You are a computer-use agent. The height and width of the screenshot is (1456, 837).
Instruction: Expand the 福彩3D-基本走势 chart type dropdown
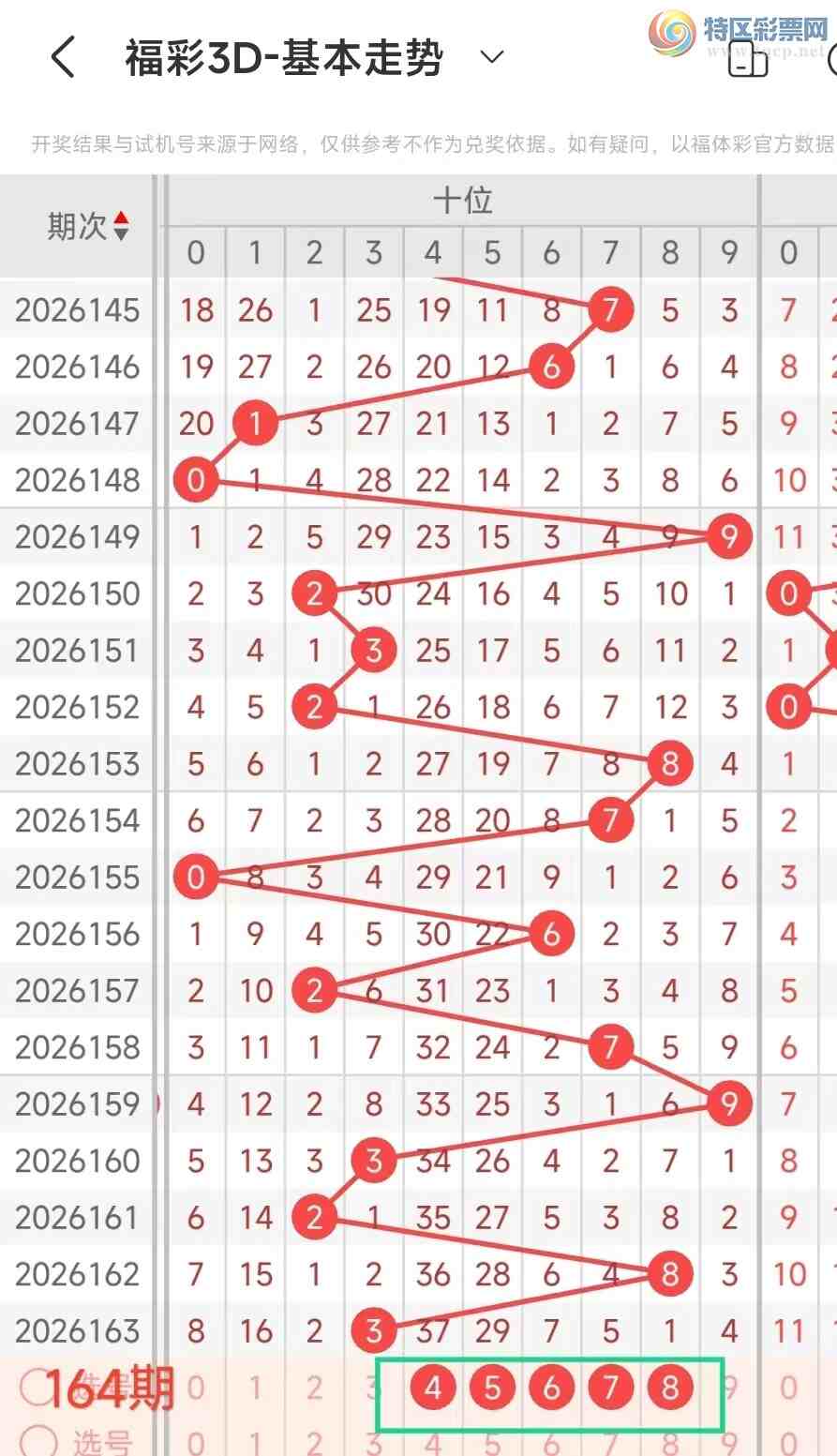(492, 57)
